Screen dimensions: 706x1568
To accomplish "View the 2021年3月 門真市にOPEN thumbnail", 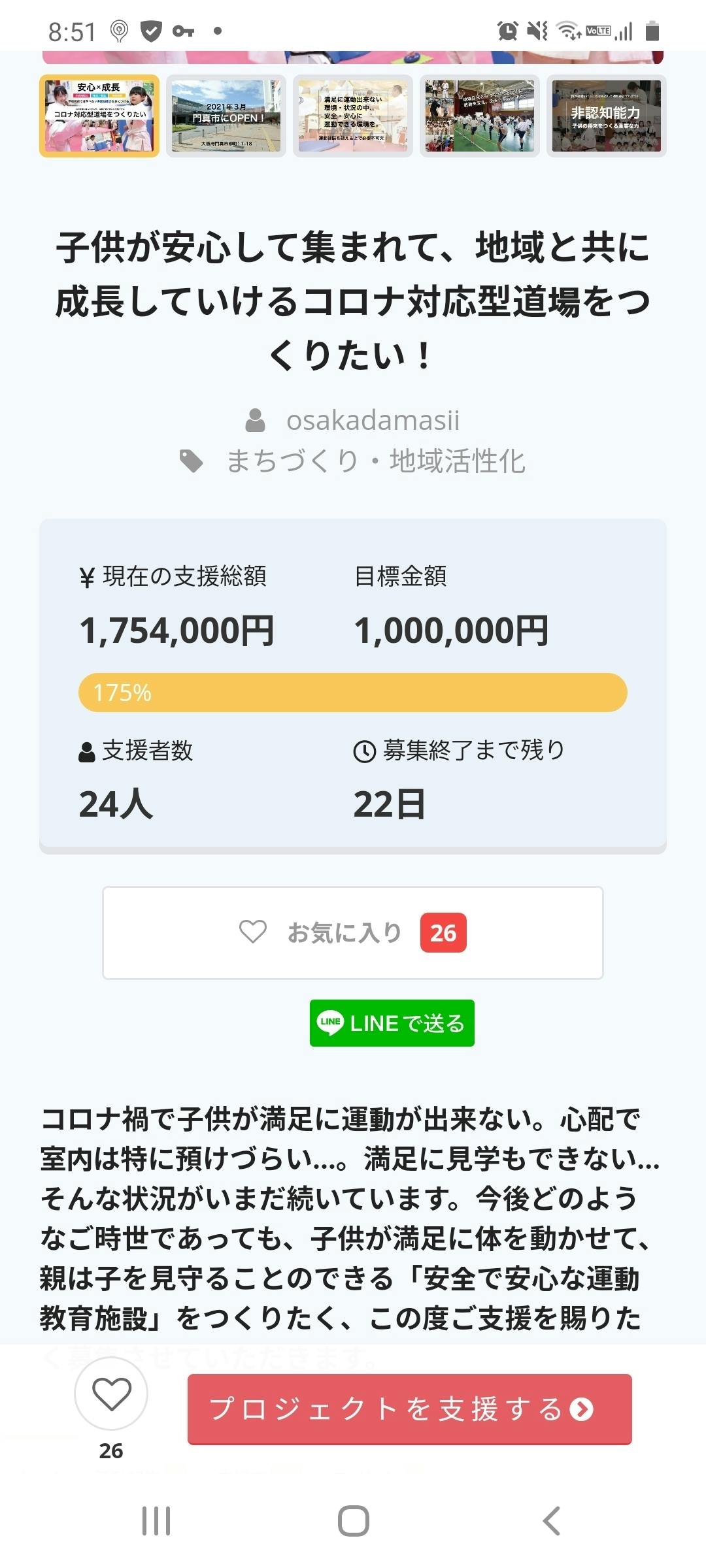I will tap(226, 116).
